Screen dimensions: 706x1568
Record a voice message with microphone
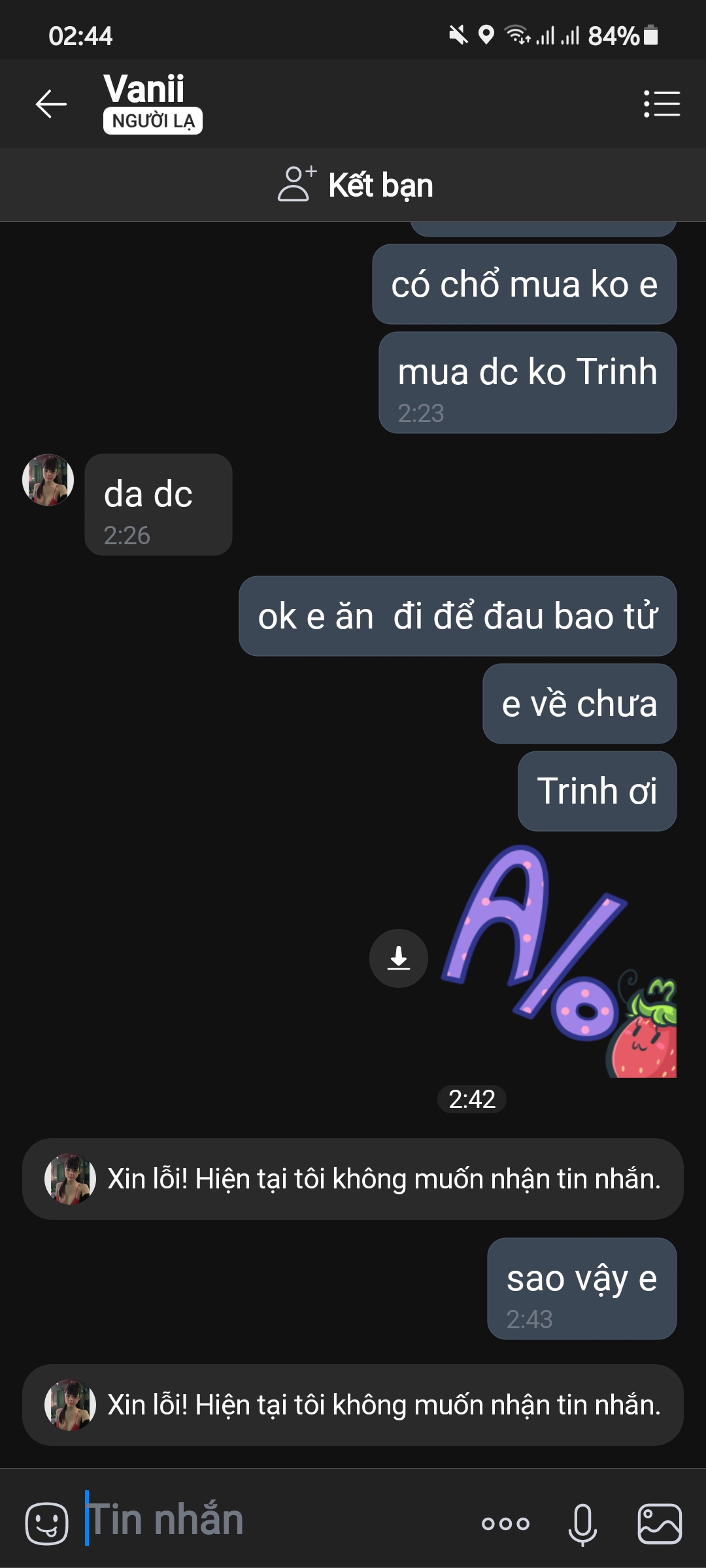[x=582, y=1524]
